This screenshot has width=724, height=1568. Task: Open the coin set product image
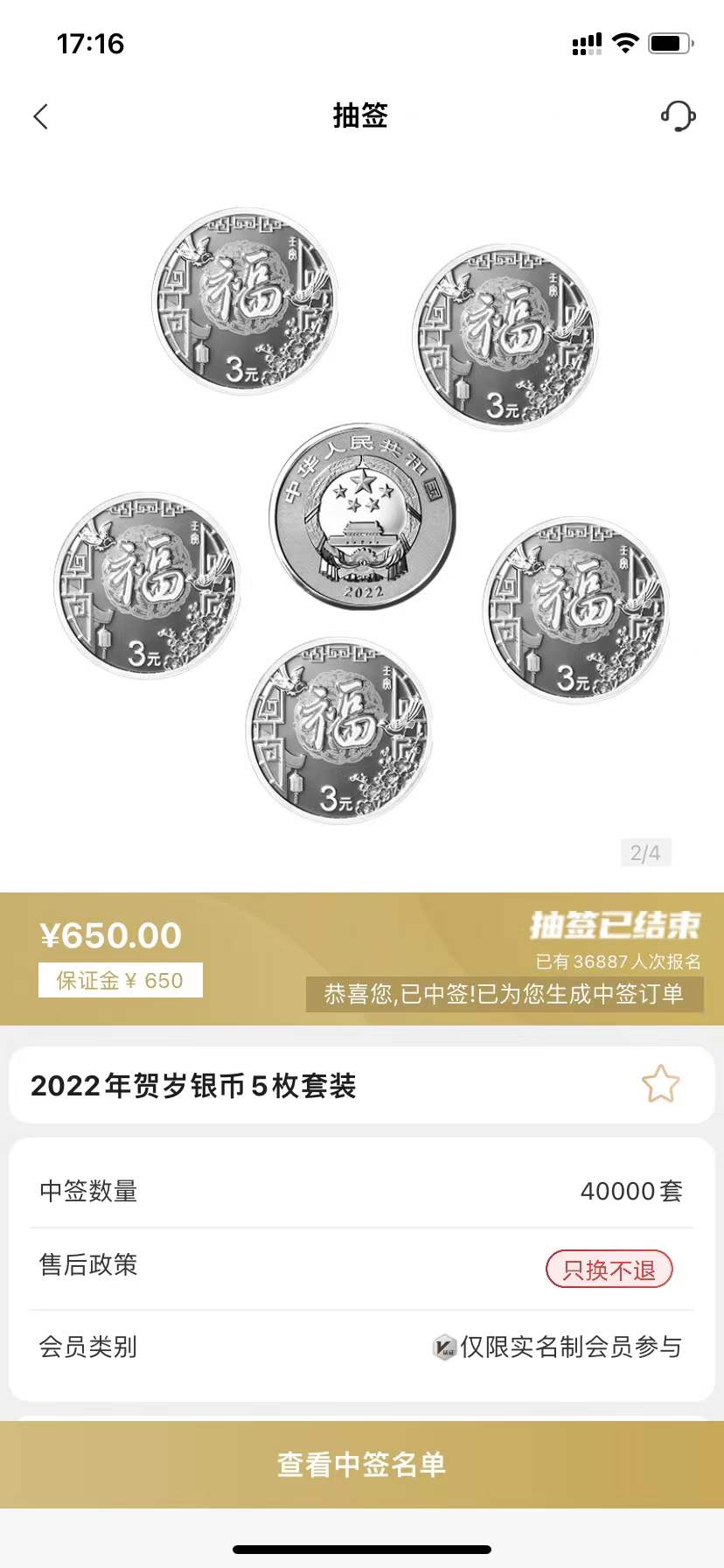coord(362,516)
